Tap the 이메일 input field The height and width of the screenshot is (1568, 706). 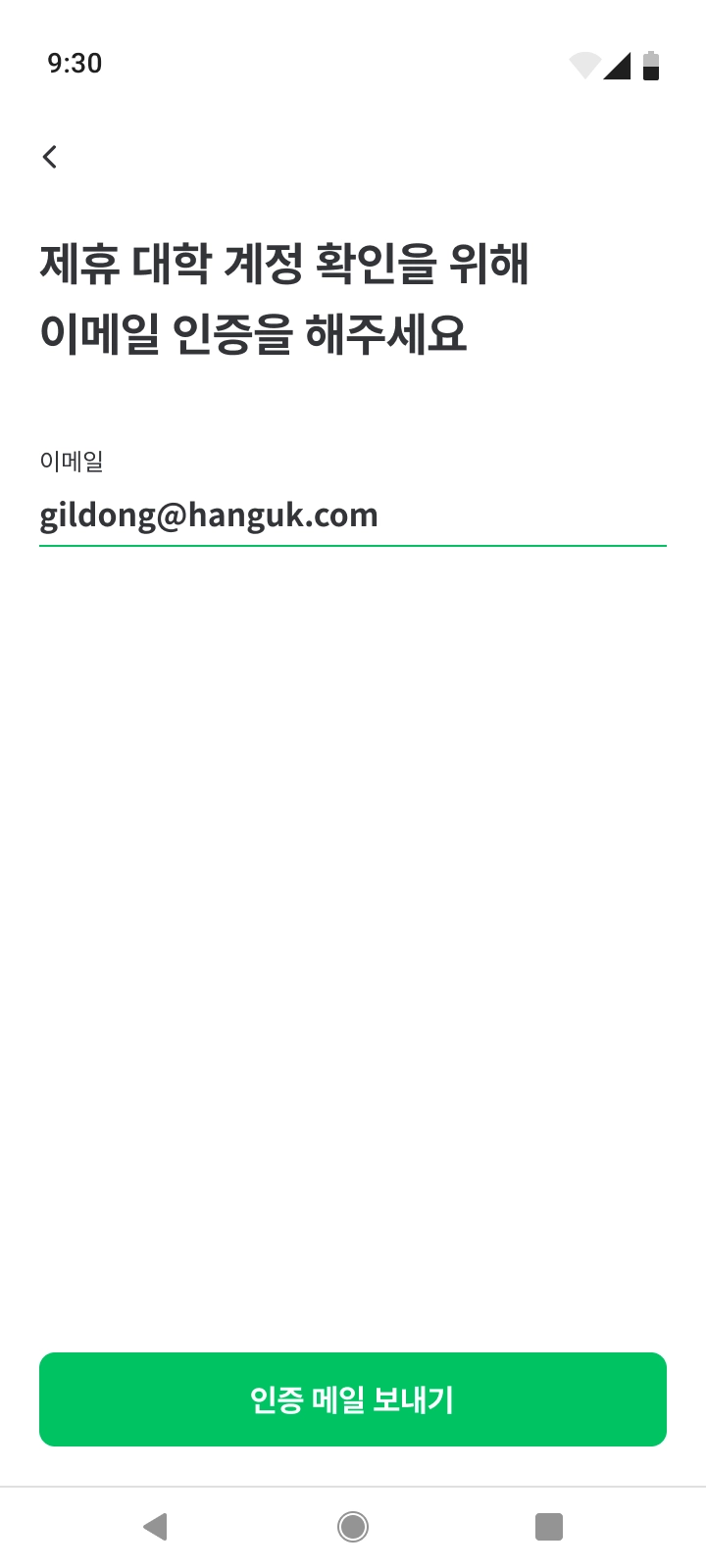coord(352,515)
